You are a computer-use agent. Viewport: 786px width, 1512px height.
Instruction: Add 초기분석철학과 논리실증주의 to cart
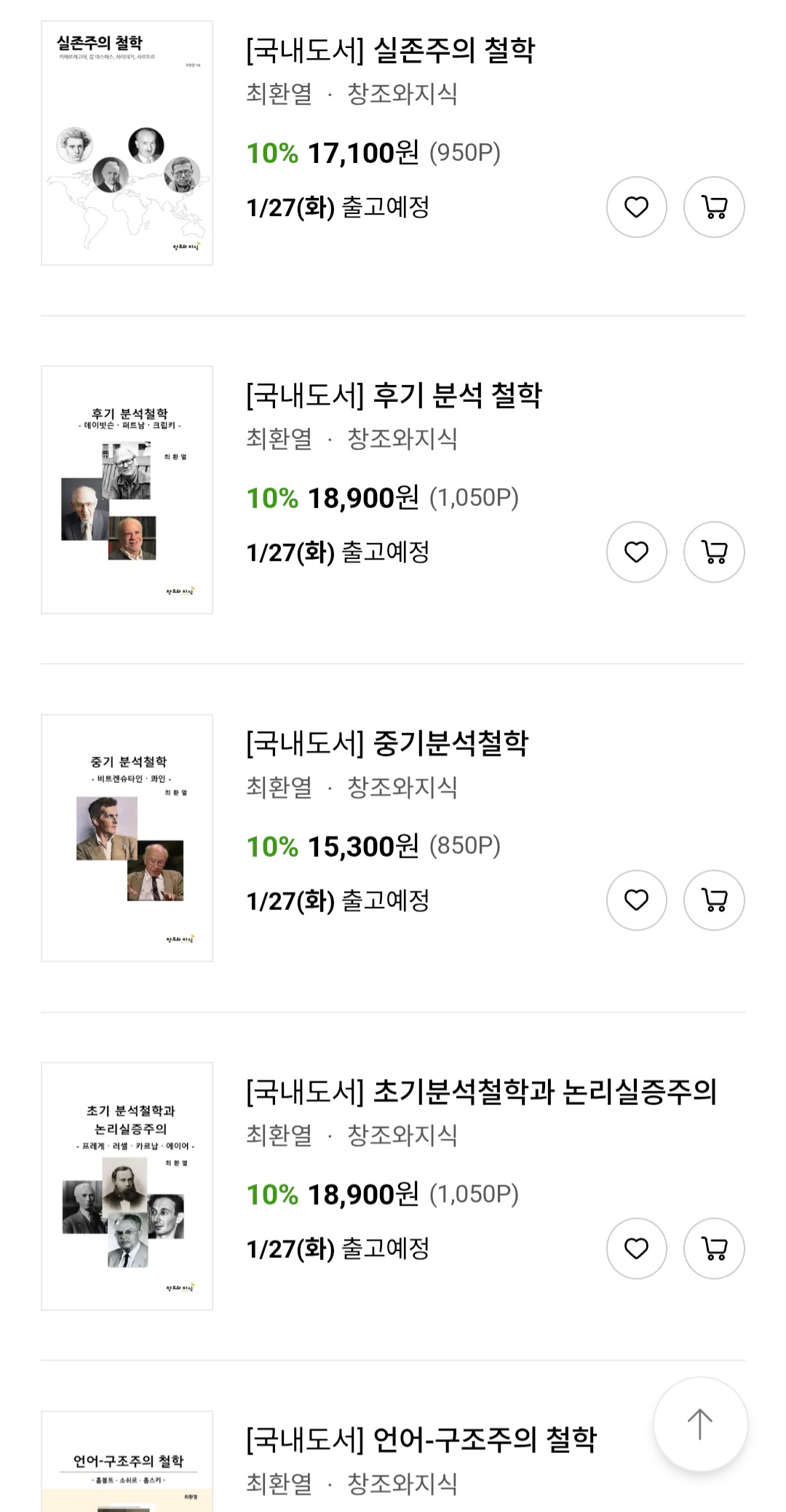click(x=713, y=1248)
